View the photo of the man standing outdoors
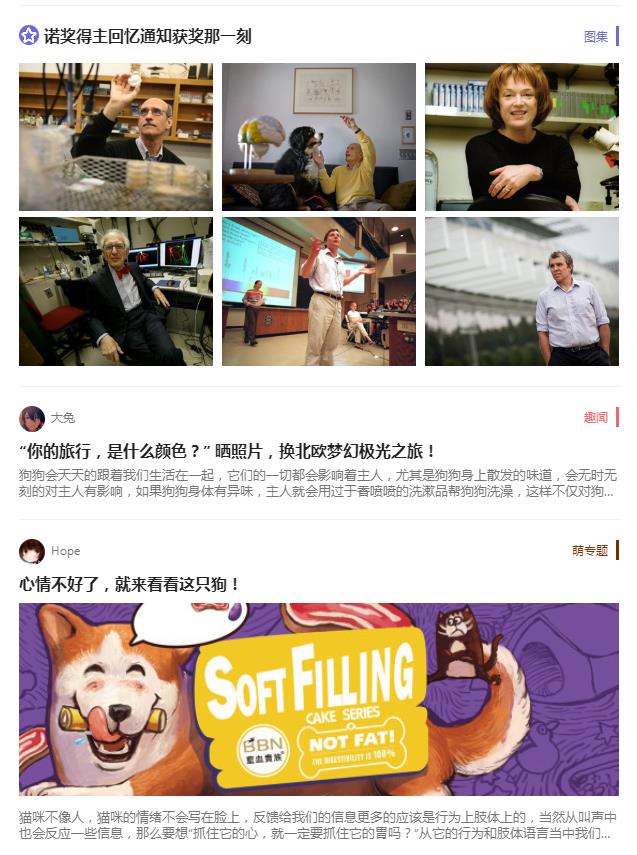 click(x=521, y=291)
